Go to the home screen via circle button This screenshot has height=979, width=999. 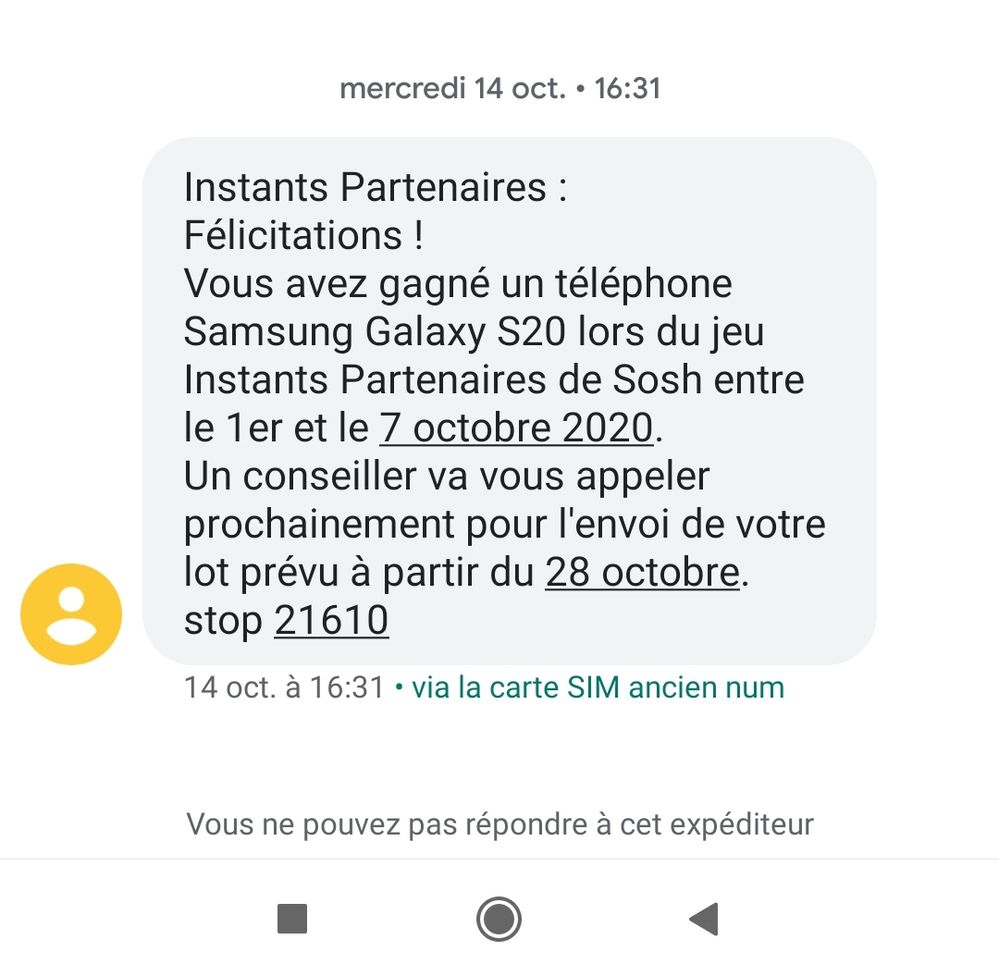[x=499, y=918]
